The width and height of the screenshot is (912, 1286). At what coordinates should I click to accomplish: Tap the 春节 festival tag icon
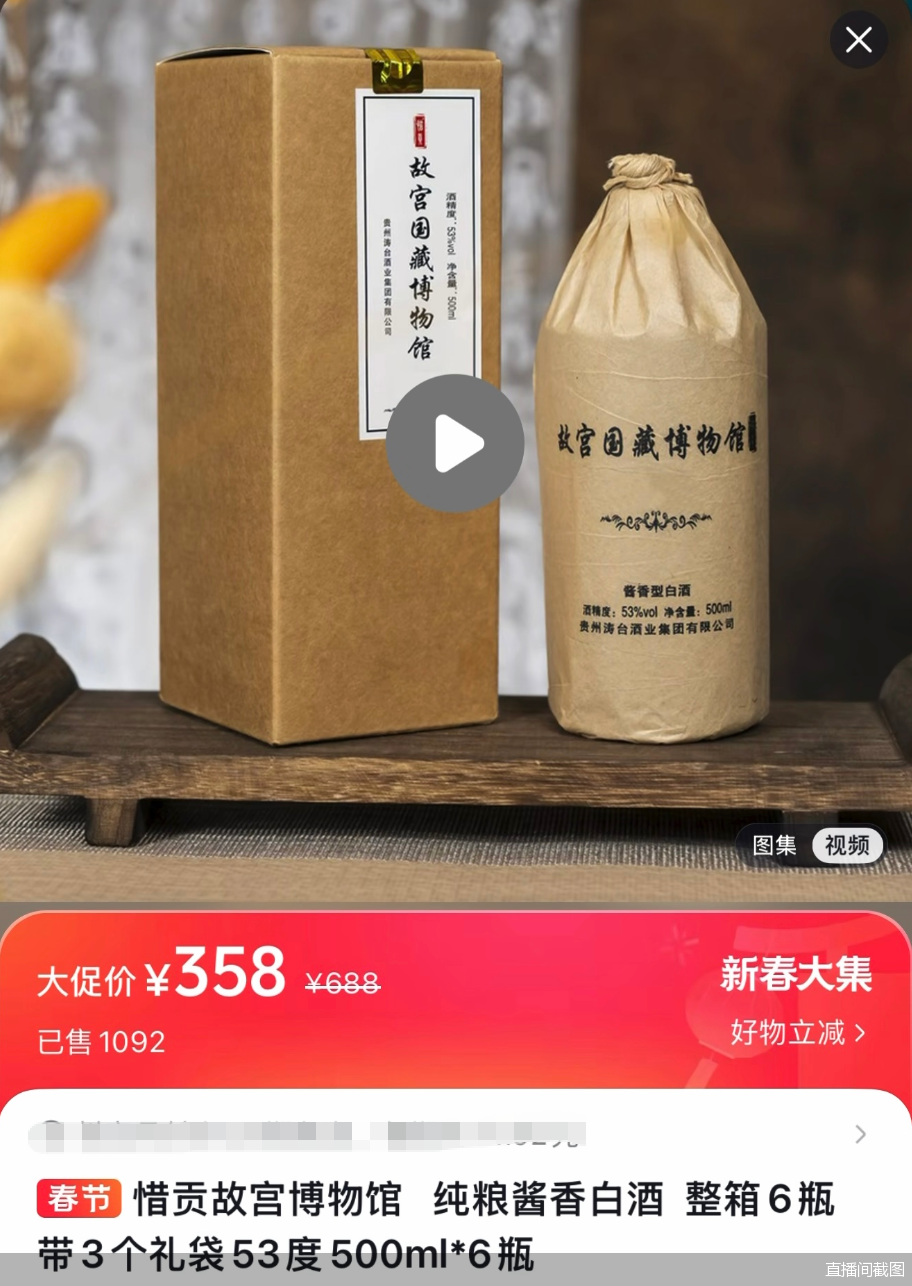[x=78, y=1199]
